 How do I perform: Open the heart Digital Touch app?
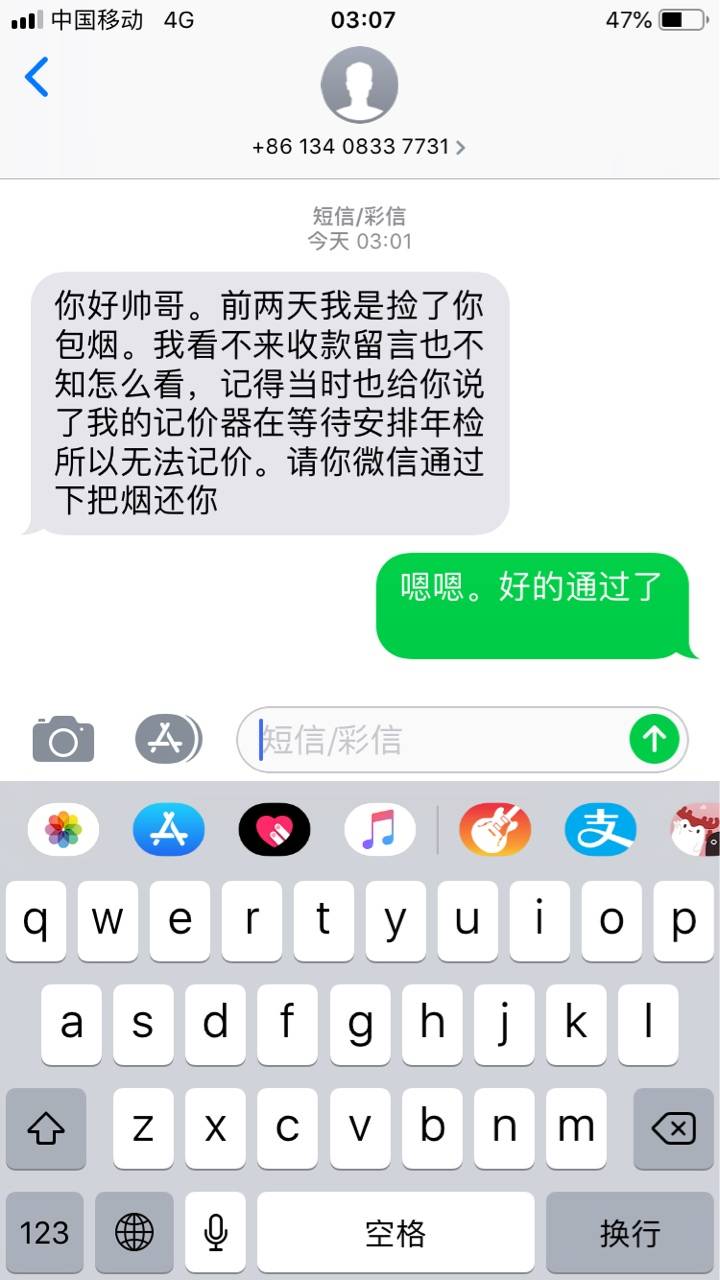(275, 829)
